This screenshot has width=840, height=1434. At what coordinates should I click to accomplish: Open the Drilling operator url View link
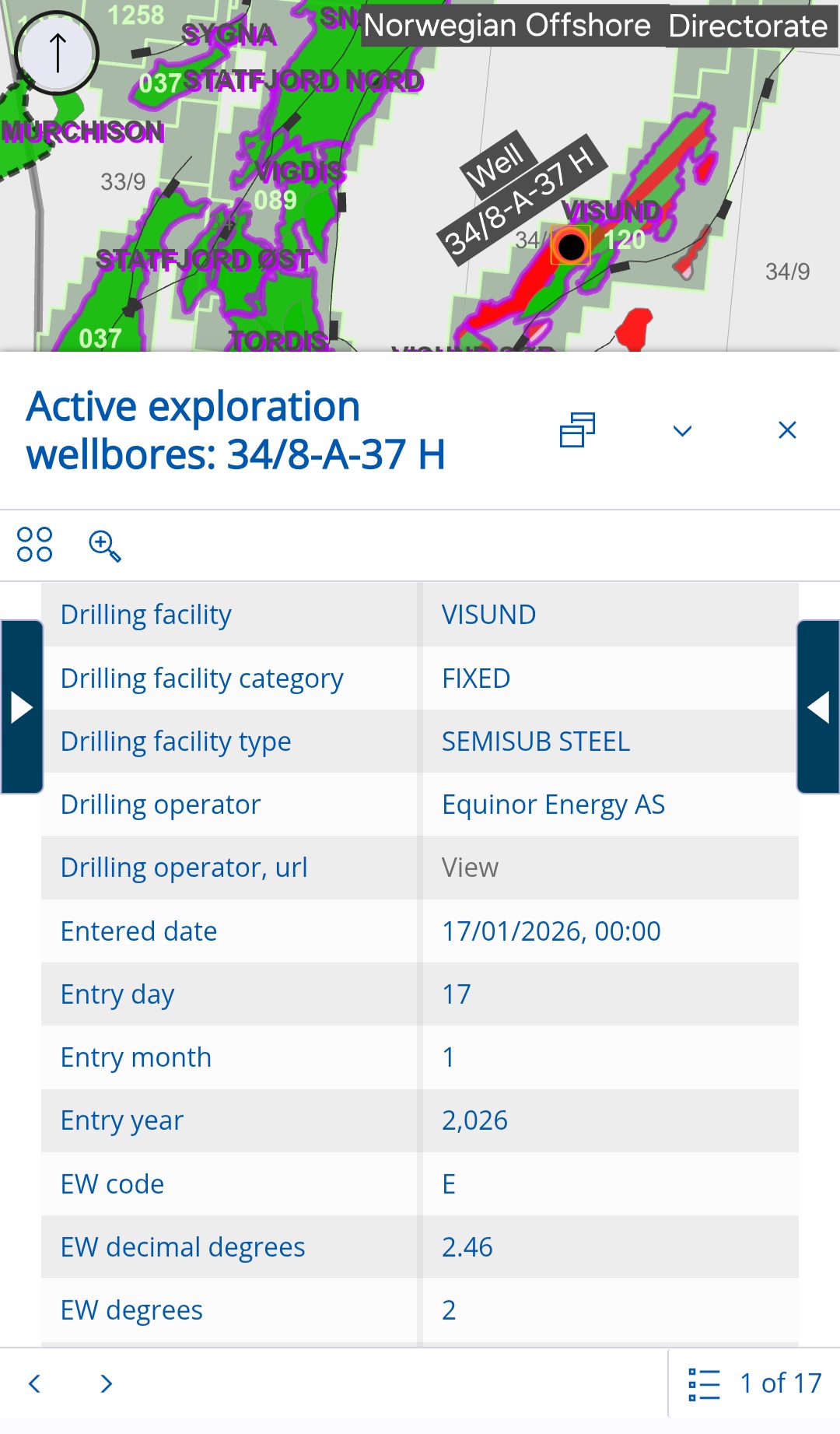[x=470, y=868]
